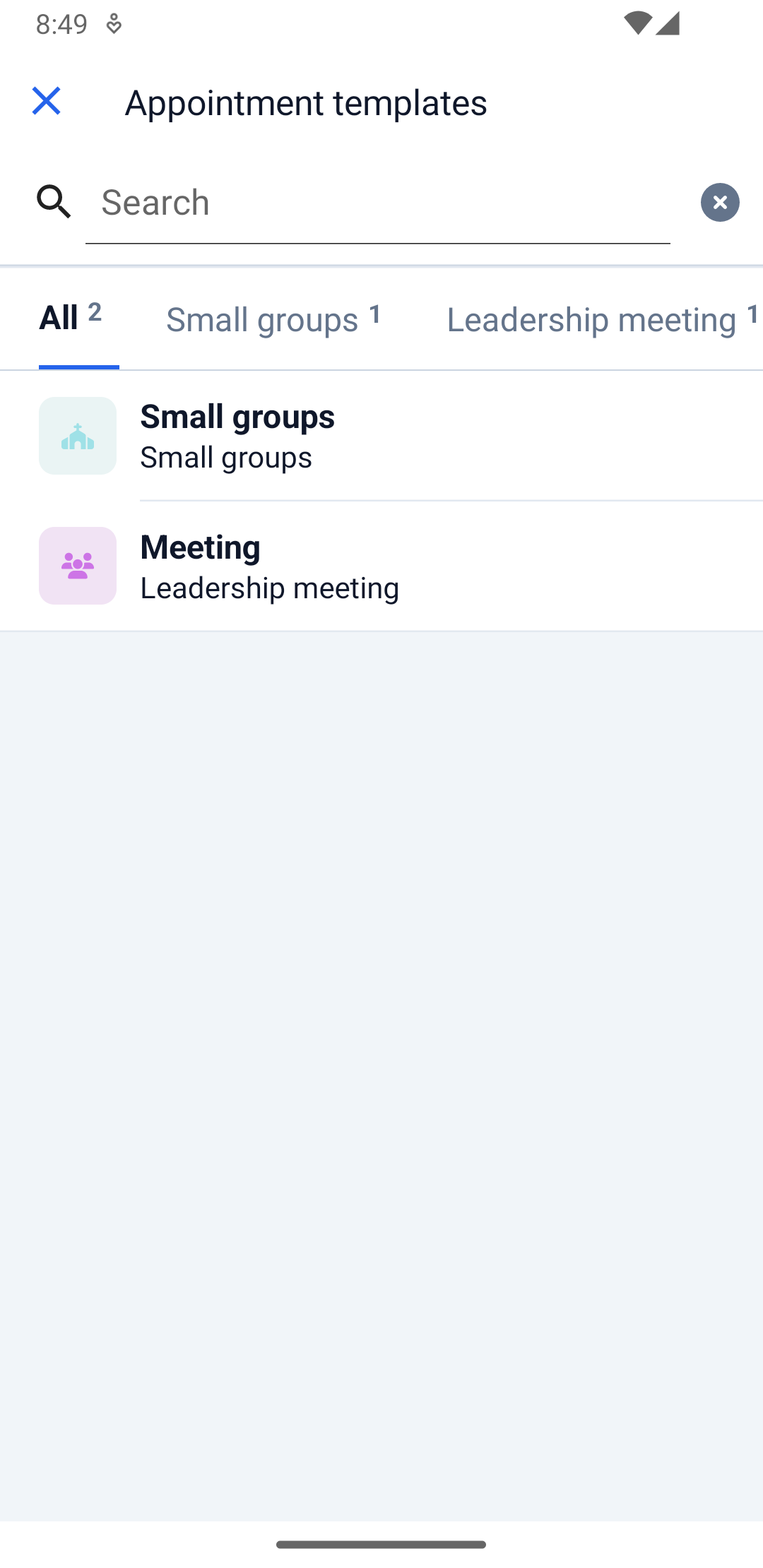The width and height of the screenshot is (763, 1568).
Task: Open the Small groups template
Action: [x=381, y=436]
